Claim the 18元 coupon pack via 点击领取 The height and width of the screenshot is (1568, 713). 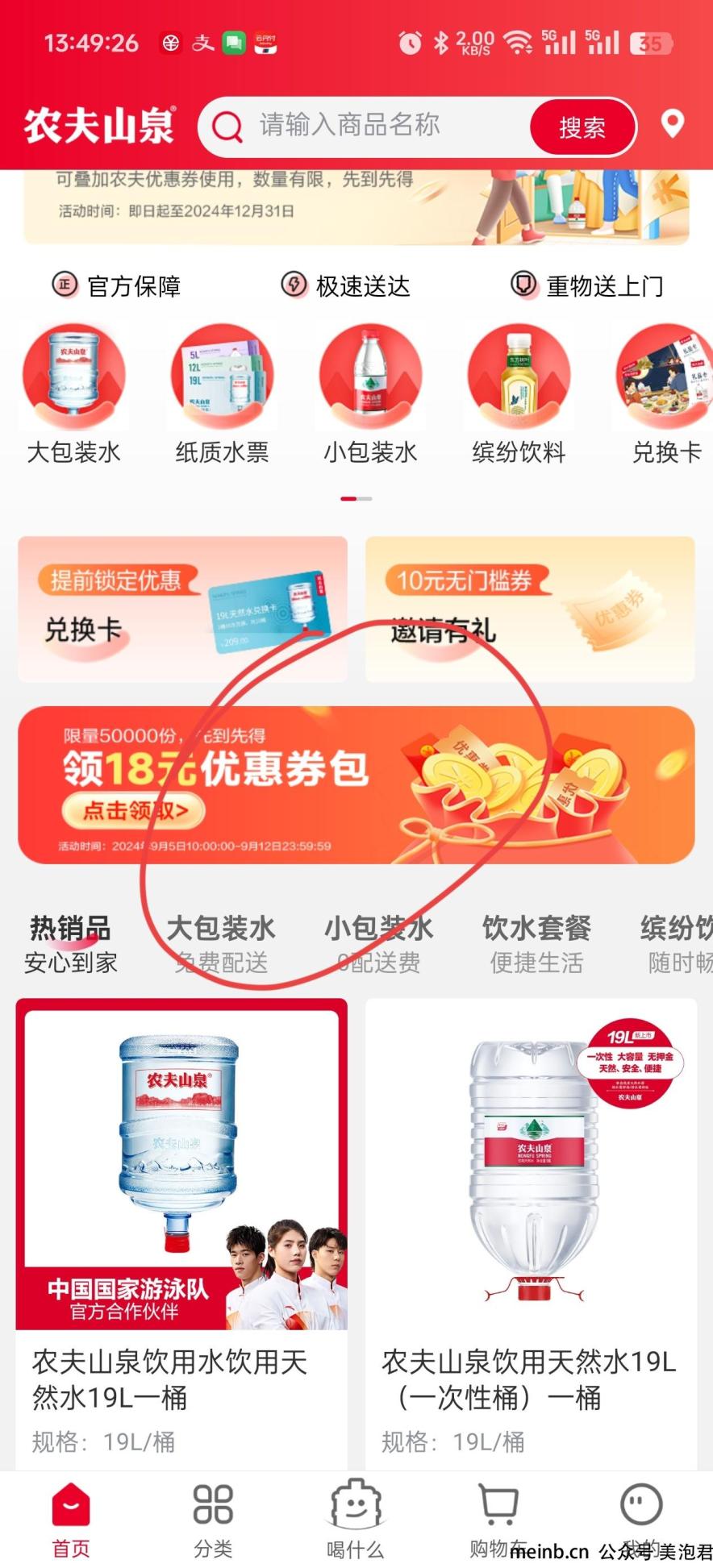(134, 810)
